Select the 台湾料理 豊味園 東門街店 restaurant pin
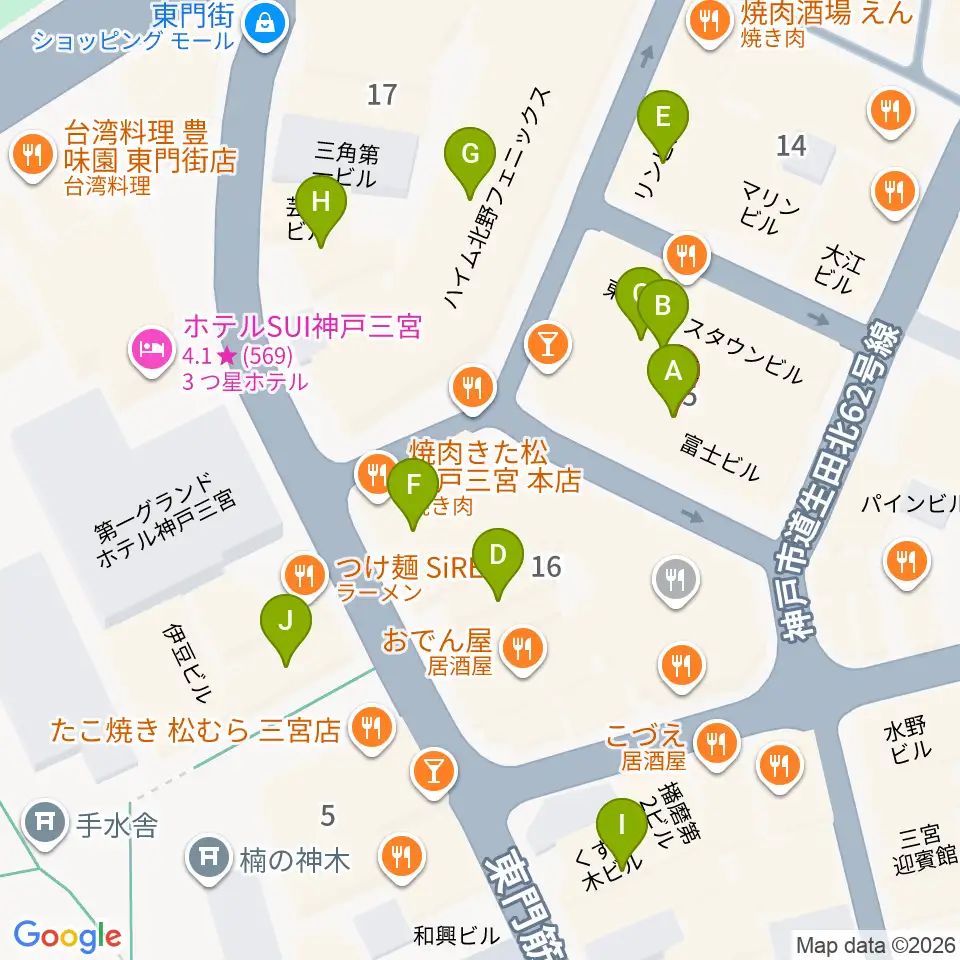This screenshot has width=960, height=960. pos(33,153)
